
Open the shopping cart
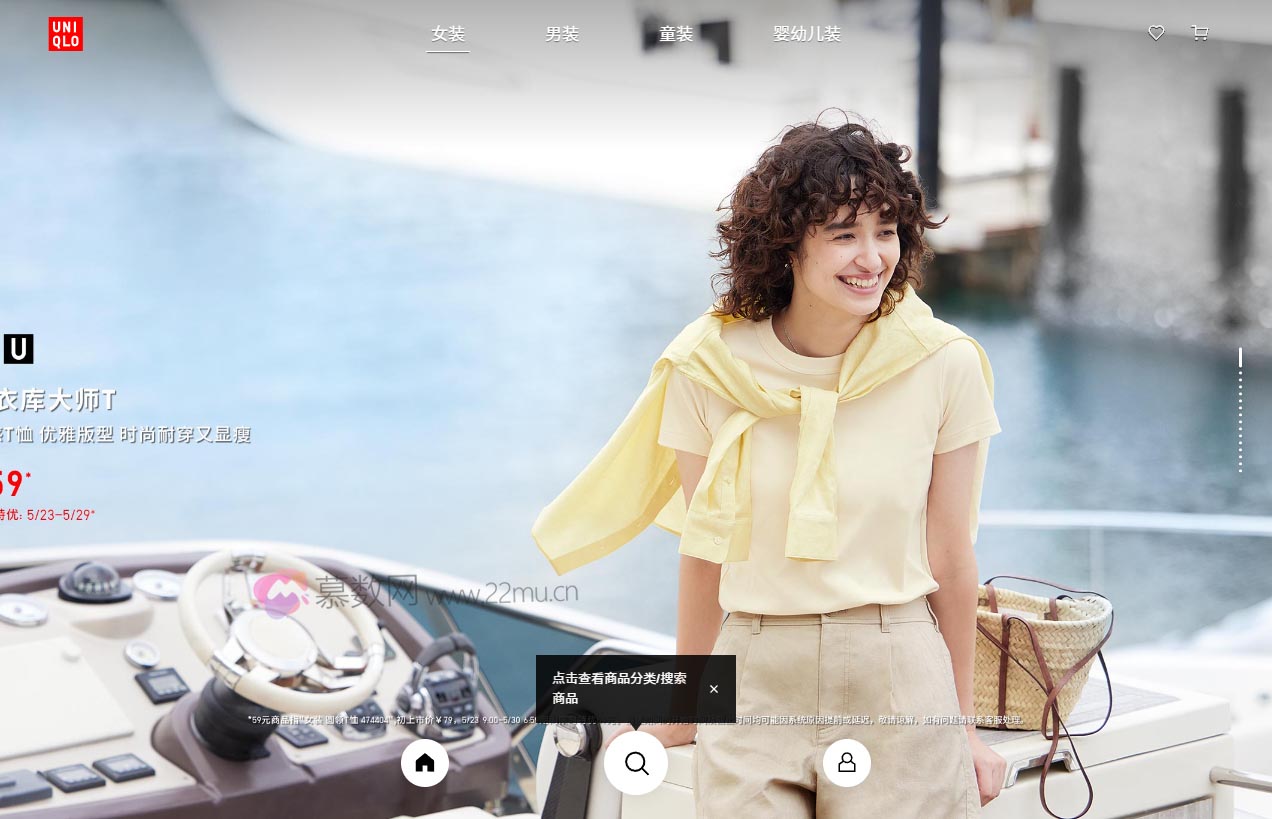(1200, 33)
